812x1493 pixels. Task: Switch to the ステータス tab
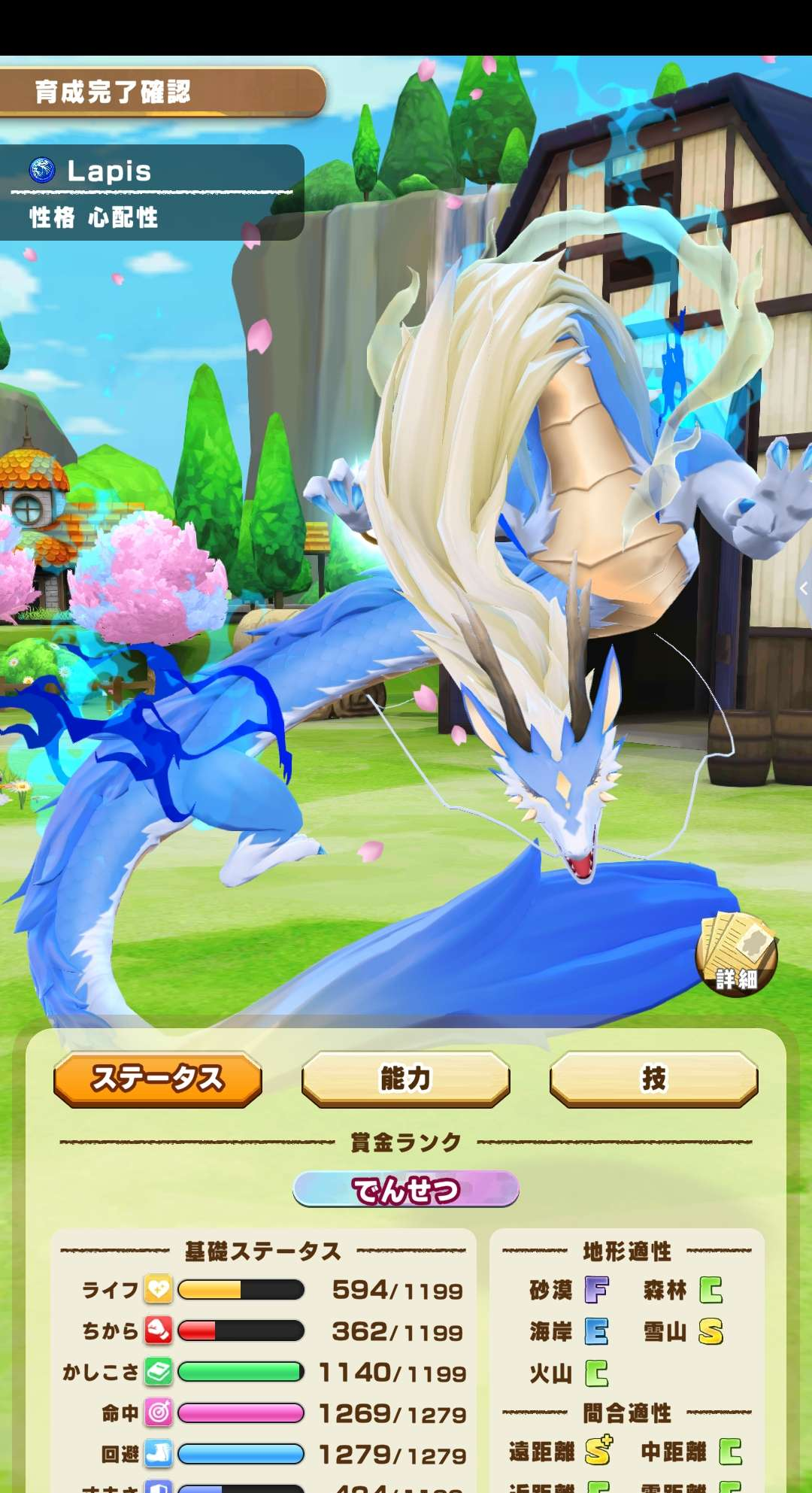(x=158, y=1079)
